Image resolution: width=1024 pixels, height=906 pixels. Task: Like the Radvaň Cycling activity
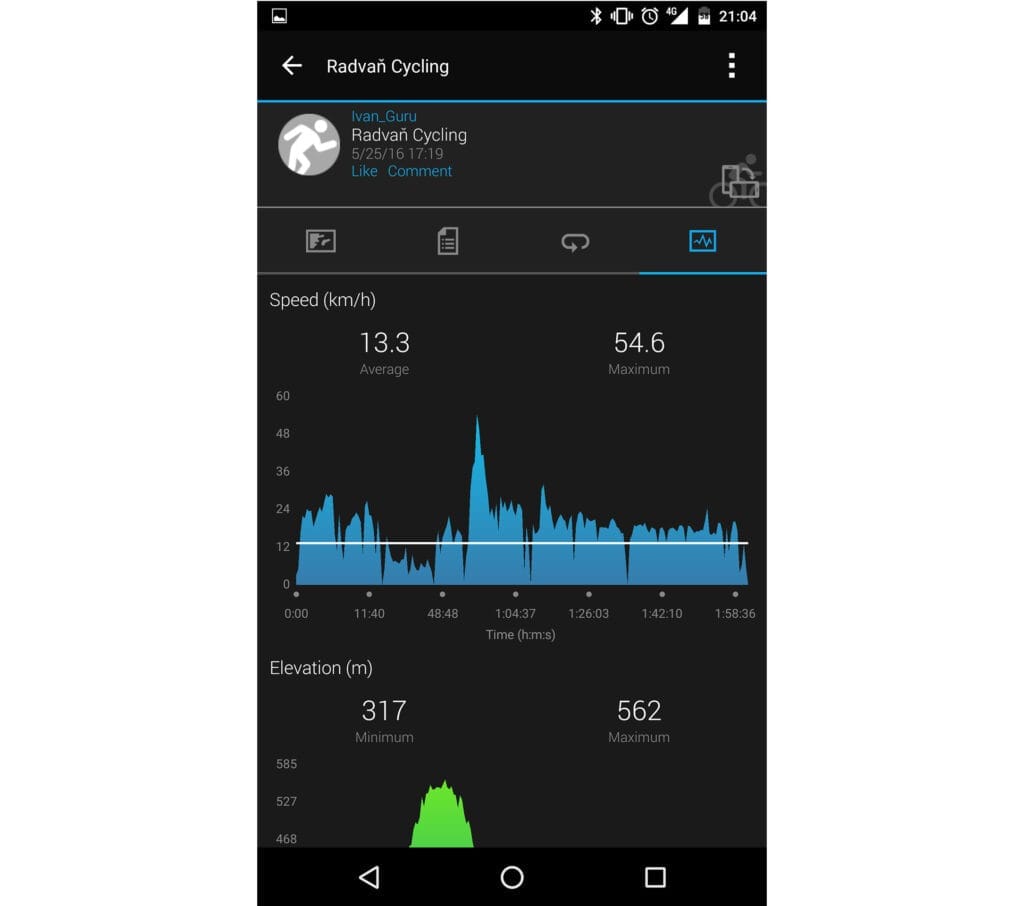click(x=364, y=171)
